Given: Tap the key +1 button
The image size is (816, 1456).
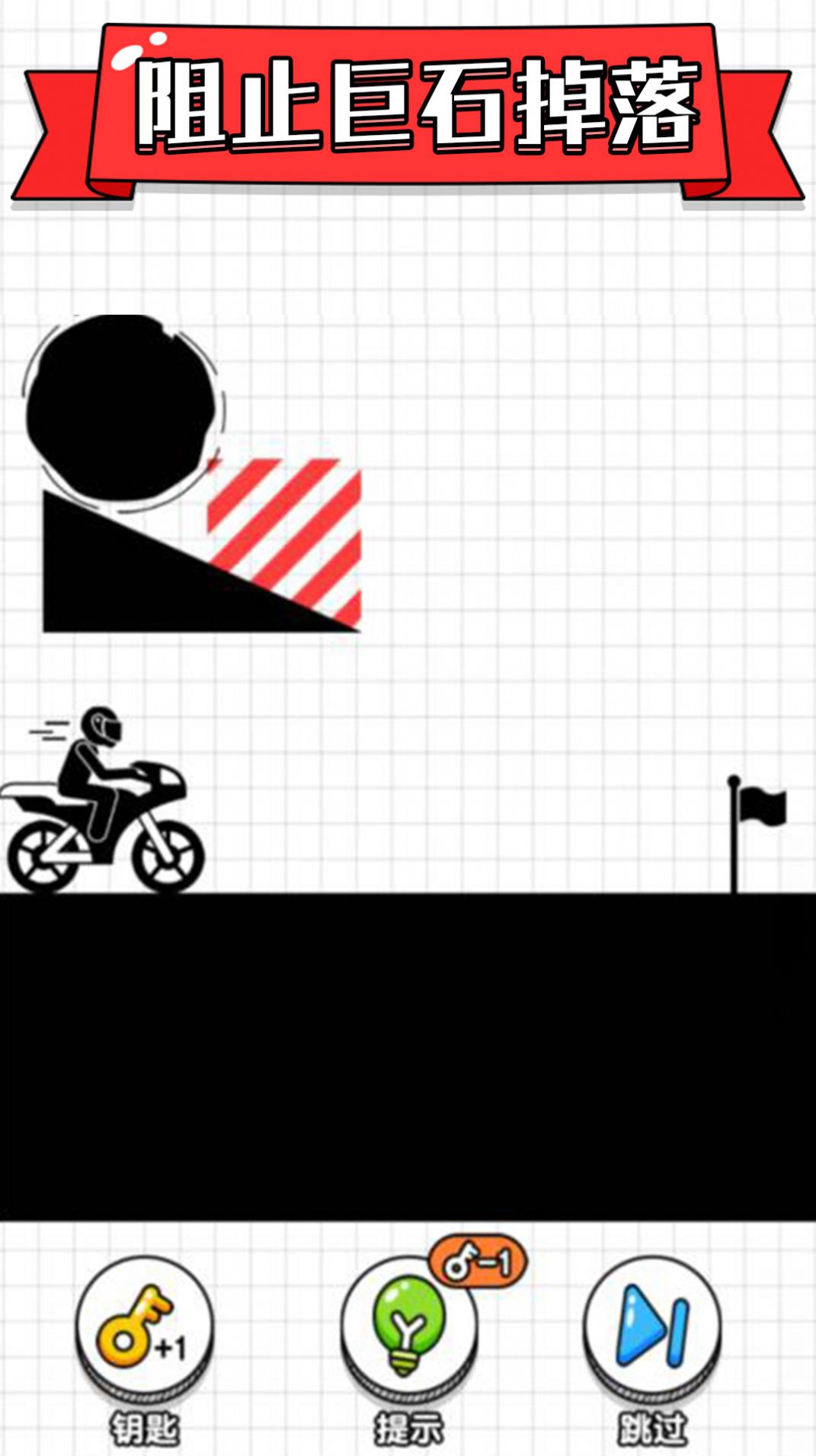Looking at the screenshot, I should 144,1328.
